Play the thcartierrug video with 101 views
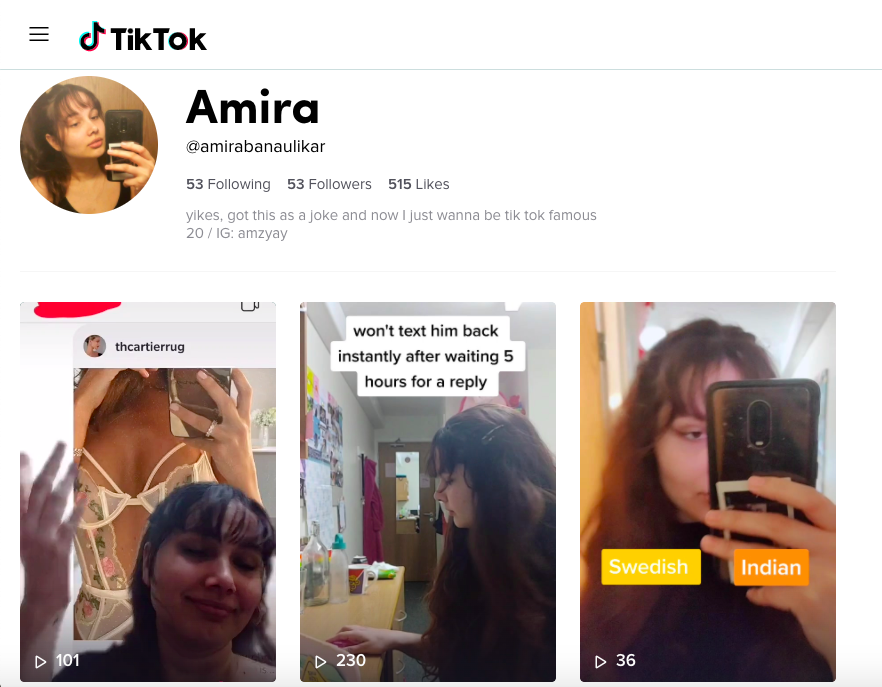 (148, 492)
